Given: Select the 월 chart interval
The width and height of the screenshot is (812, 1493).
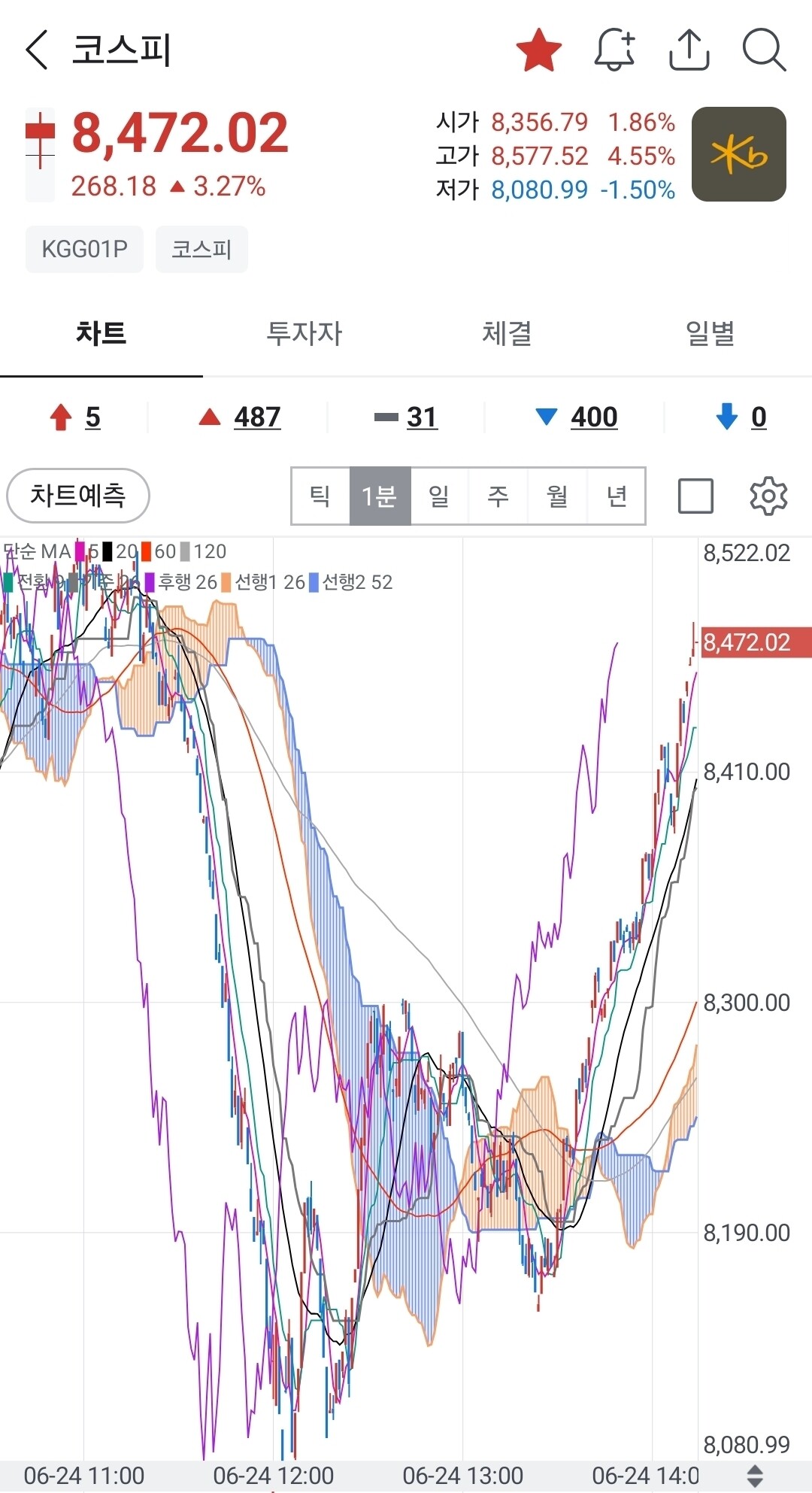Looking at the screenshot, I should tap(557, 496).
